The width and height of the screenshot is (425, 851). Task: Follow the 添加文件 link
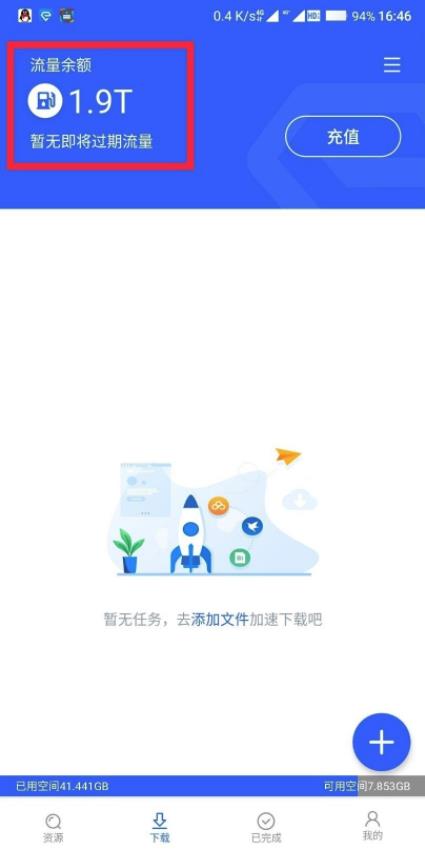coord(220,619)
